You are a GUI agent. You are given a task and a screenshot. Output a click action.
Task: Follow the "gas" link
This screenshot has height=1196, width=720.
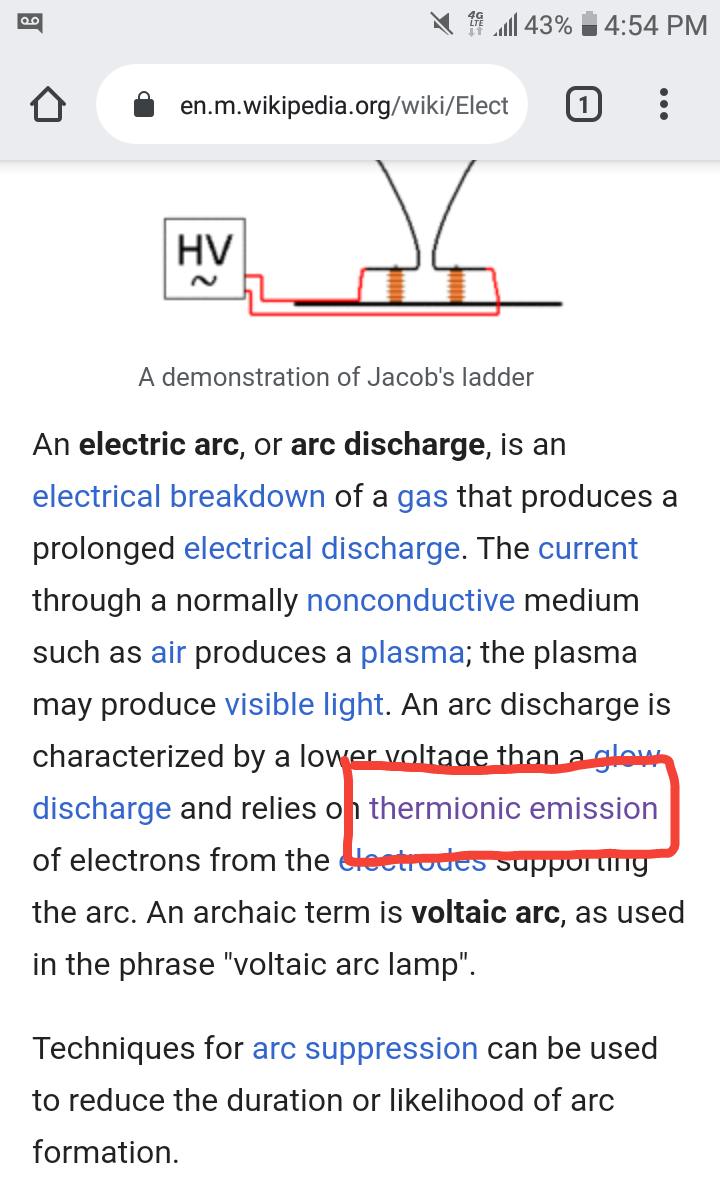tap(422, 497)
